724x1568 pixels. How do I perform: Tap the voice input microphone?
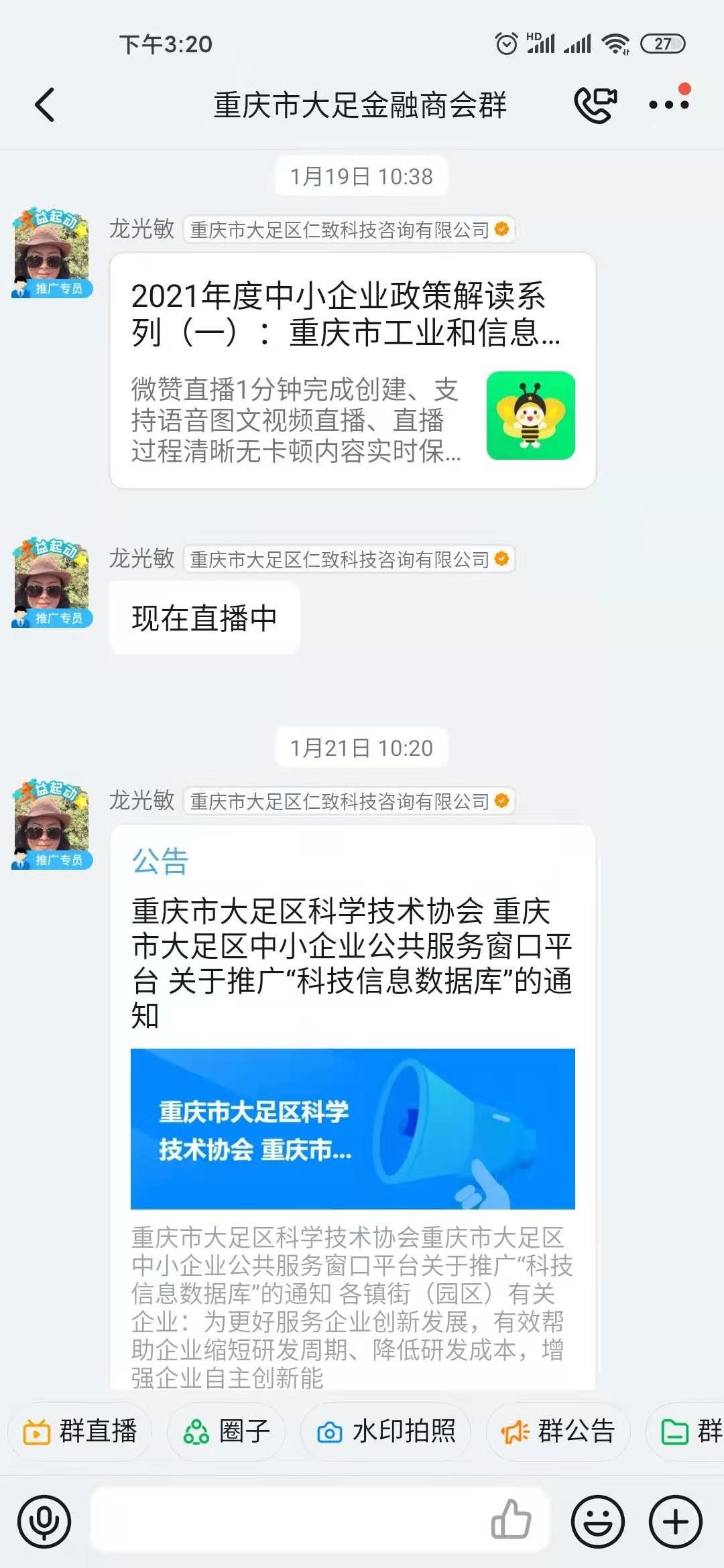(x=44, y=1521)
